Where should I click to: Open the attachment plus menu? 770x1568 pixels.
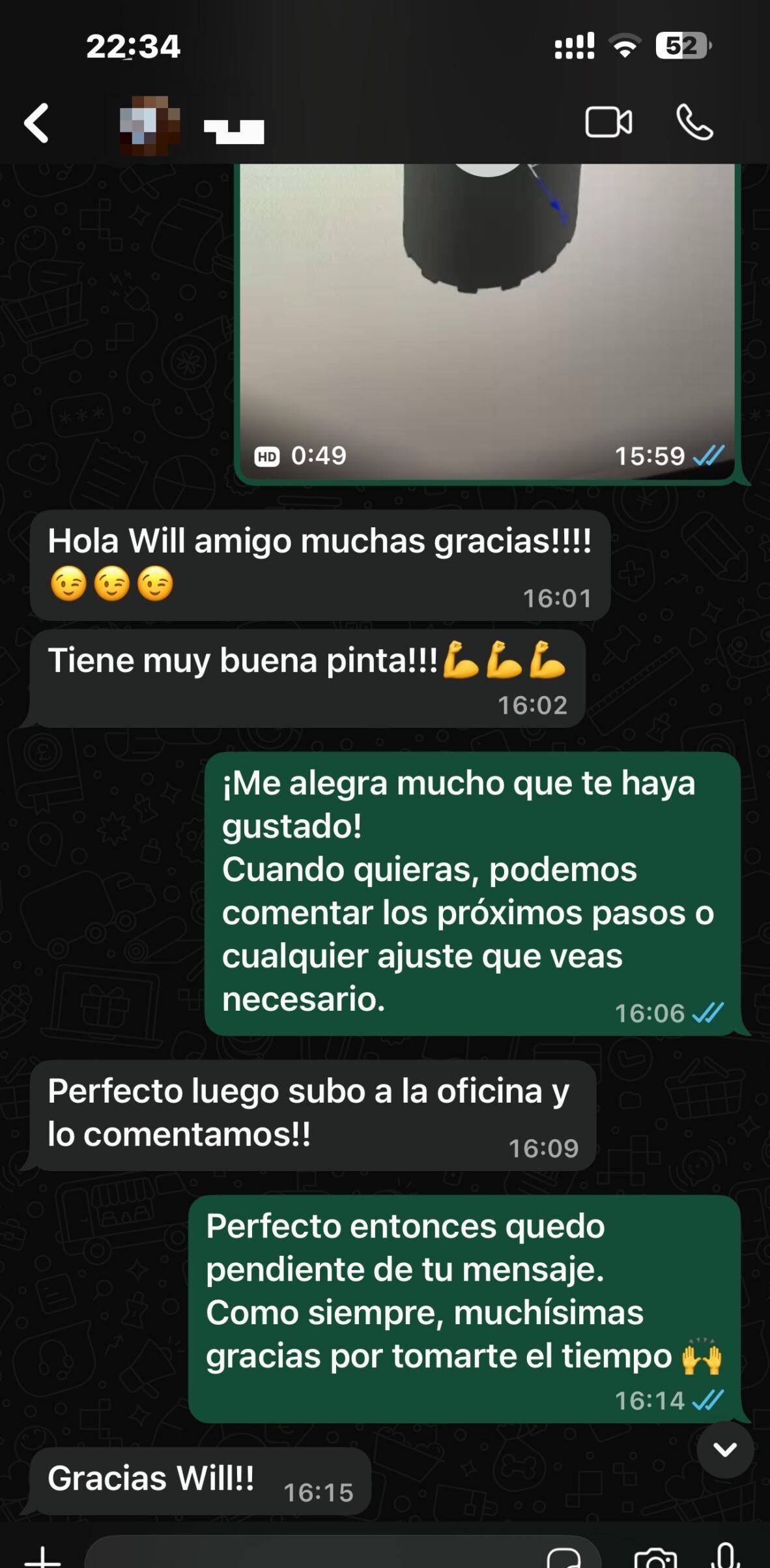point(43,1558)
